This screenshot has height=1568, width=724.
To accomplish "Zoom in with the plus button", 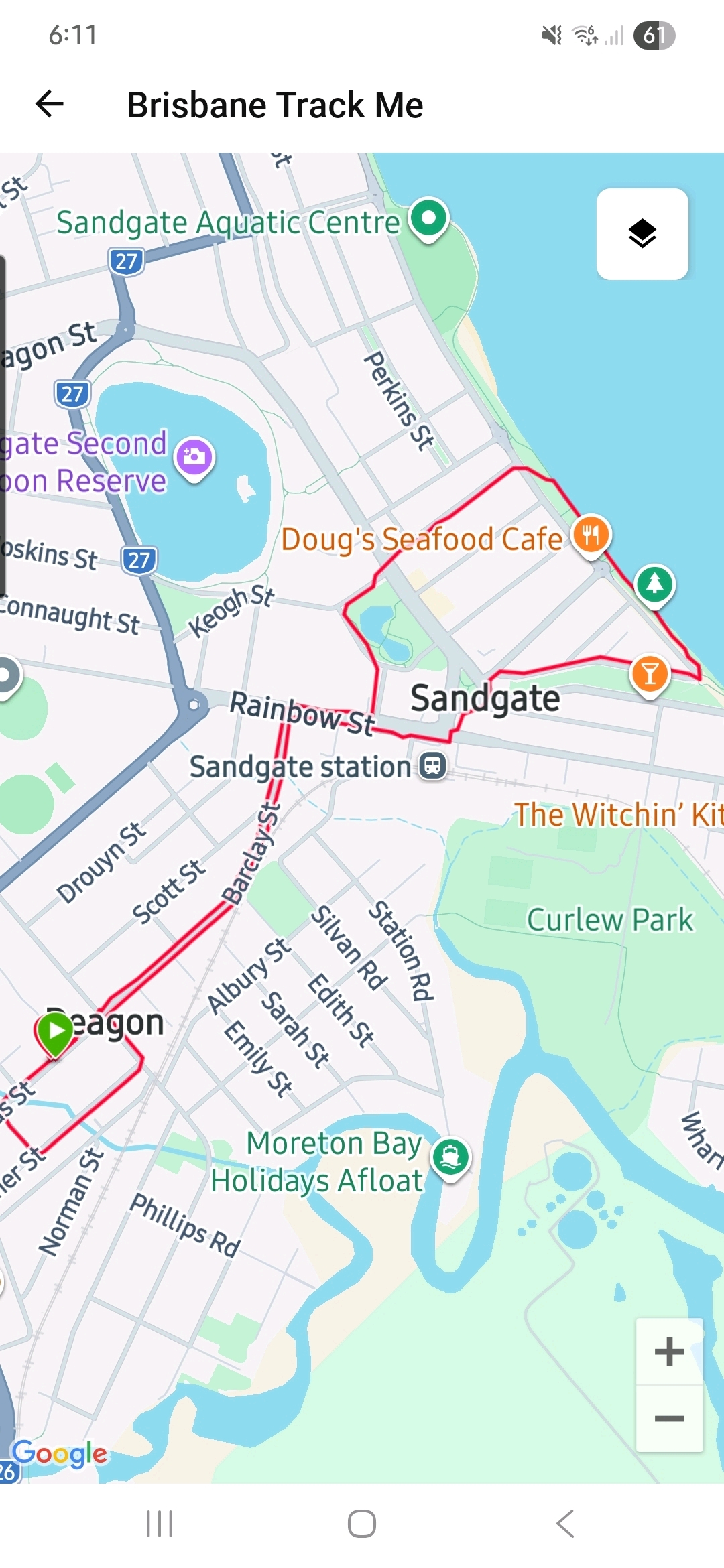I will (669, 1351).
